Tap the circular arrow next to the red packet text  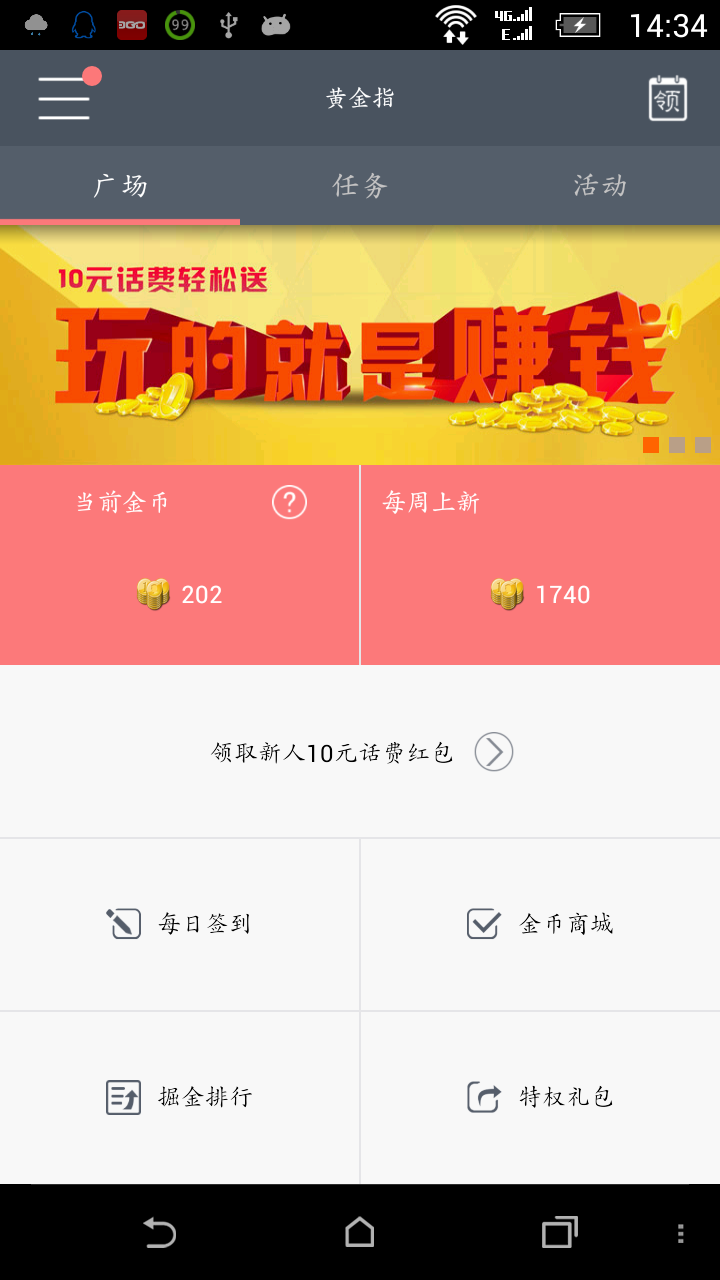tap(492, 751)
